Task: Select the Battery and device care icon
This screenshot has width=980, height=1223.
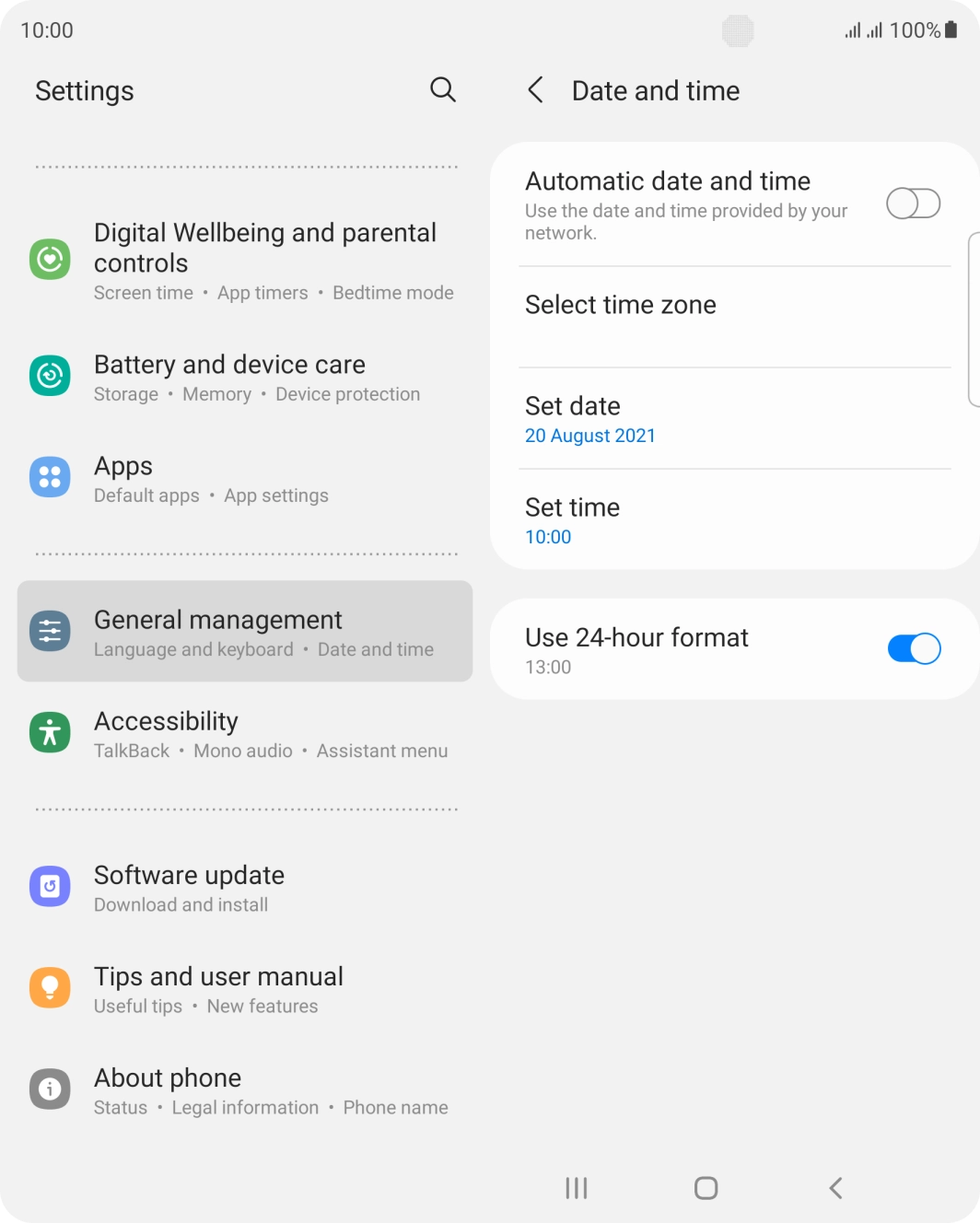Action: coord(50,376)
